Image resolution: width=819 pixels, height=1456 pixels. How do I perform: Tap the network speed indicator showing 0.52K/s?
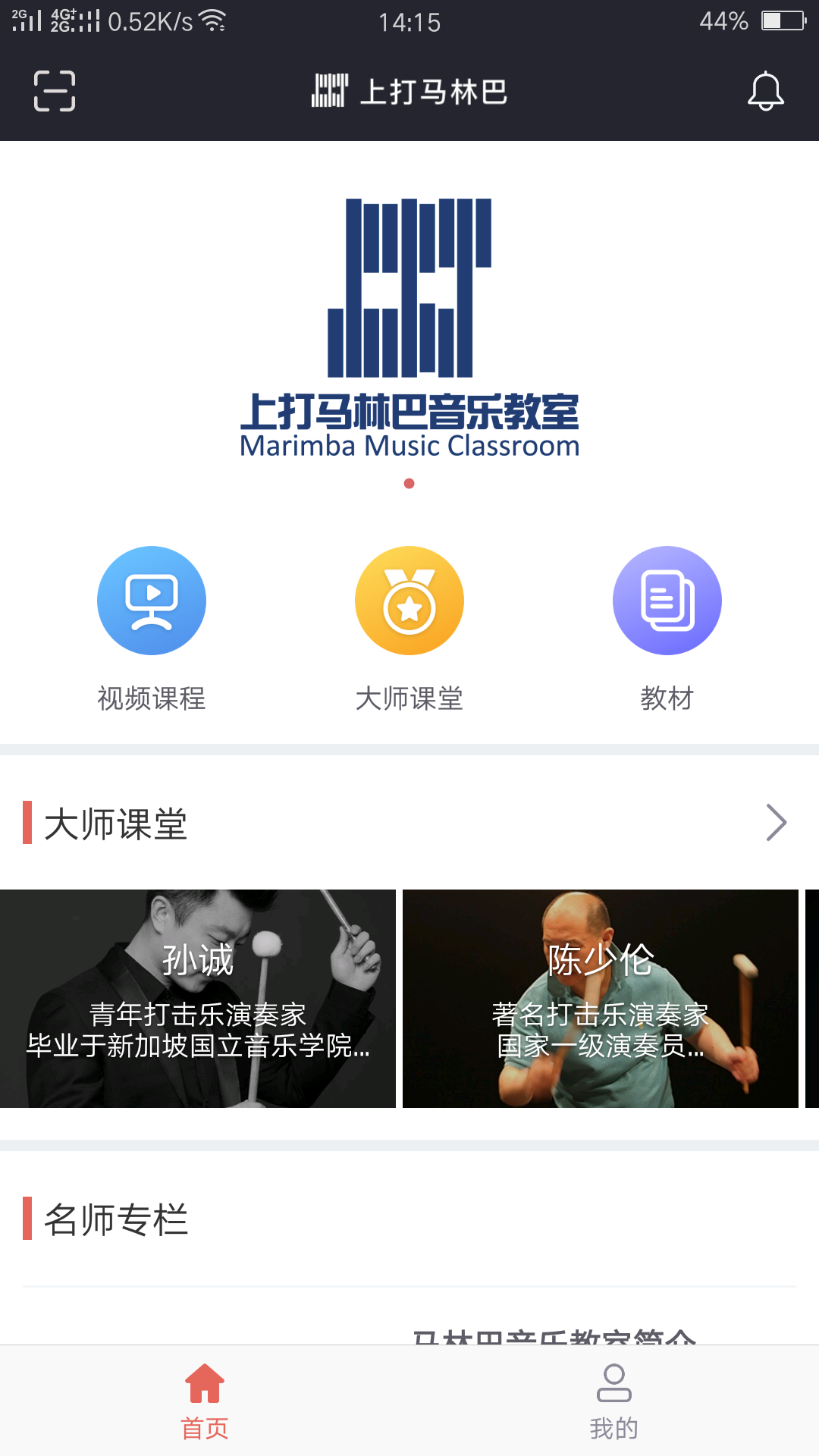(x=152, y=21)
